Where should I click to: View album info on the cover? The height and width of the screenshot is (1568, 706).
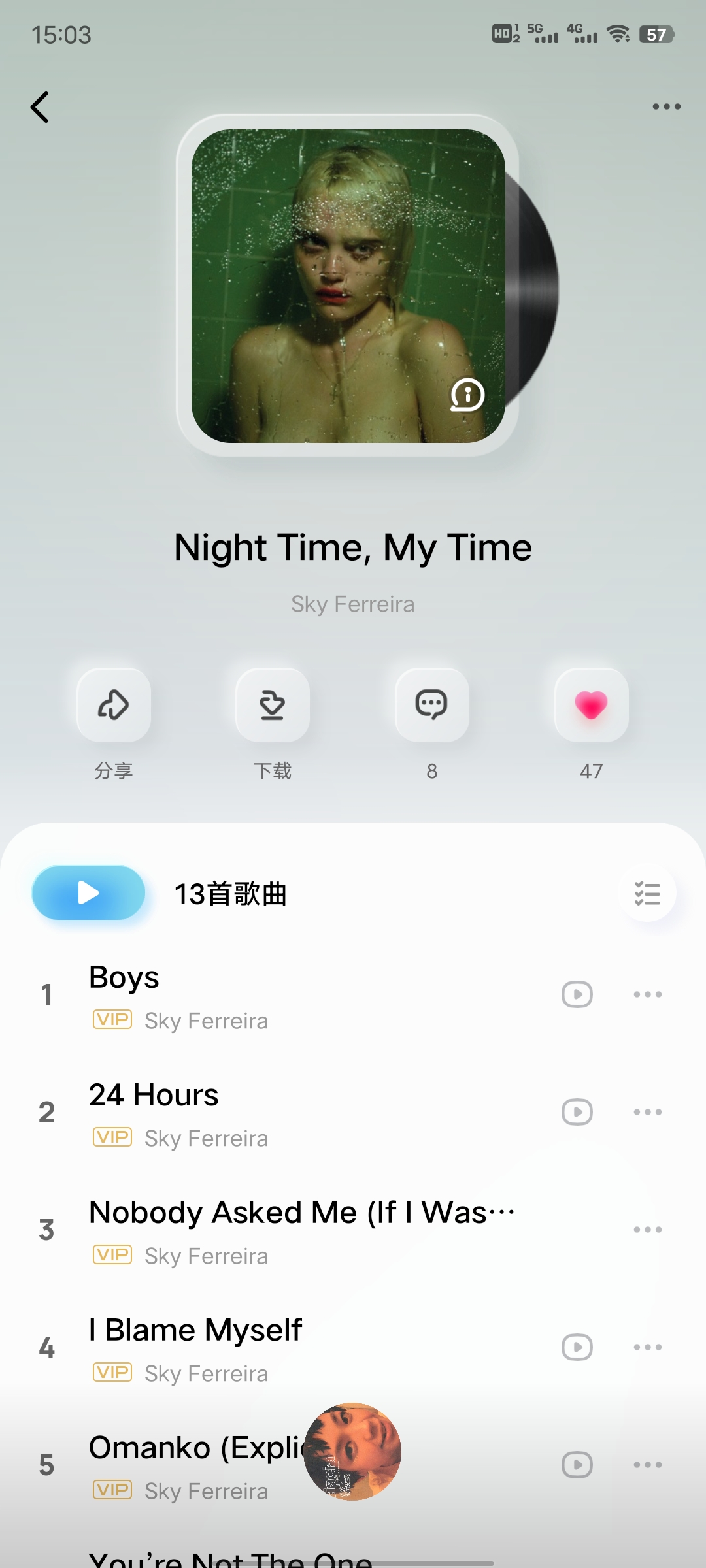coord(467,395)
